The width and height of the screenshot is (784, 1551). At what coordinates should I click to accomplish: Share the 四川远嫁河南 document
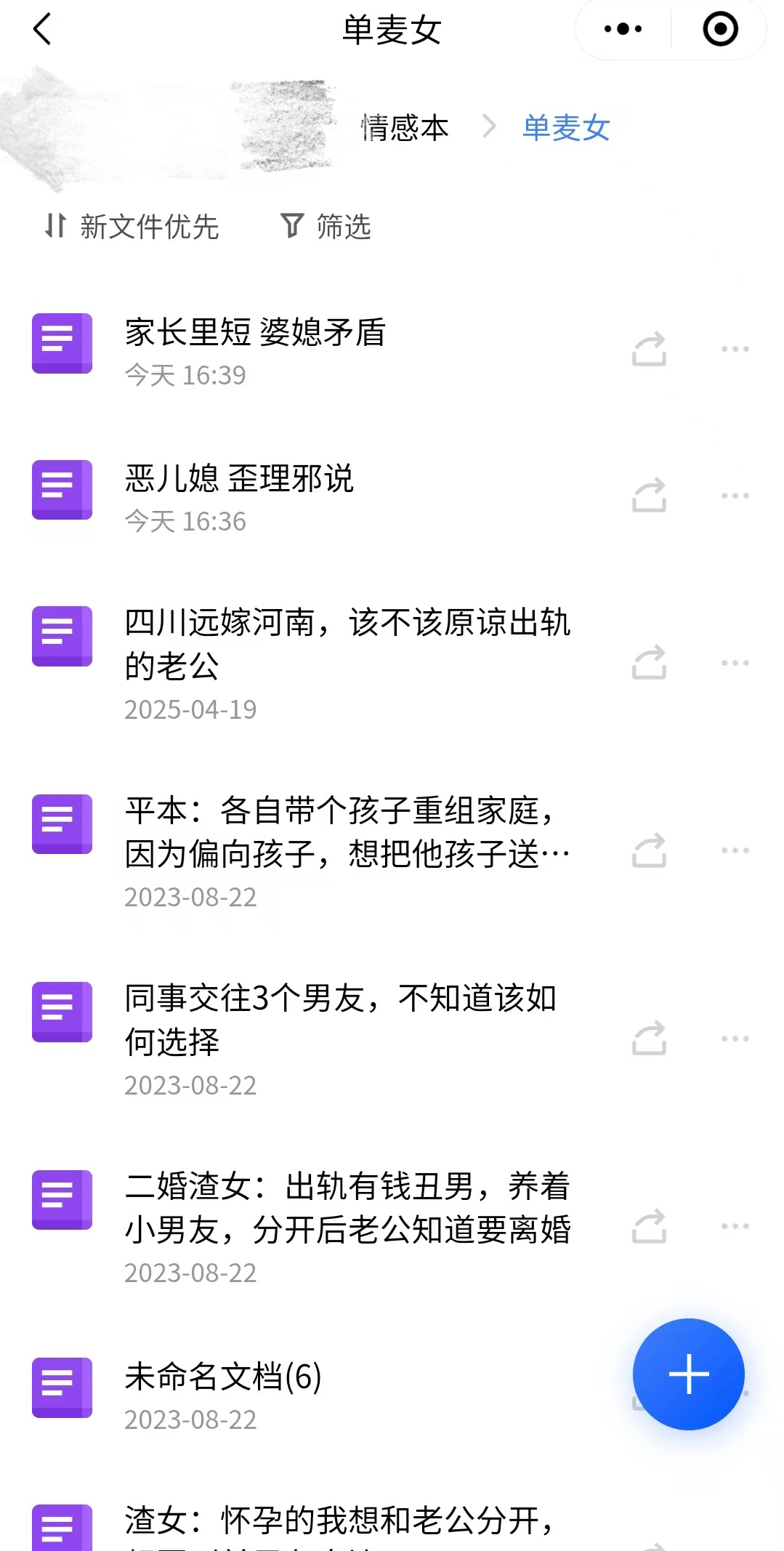[649, 662]
